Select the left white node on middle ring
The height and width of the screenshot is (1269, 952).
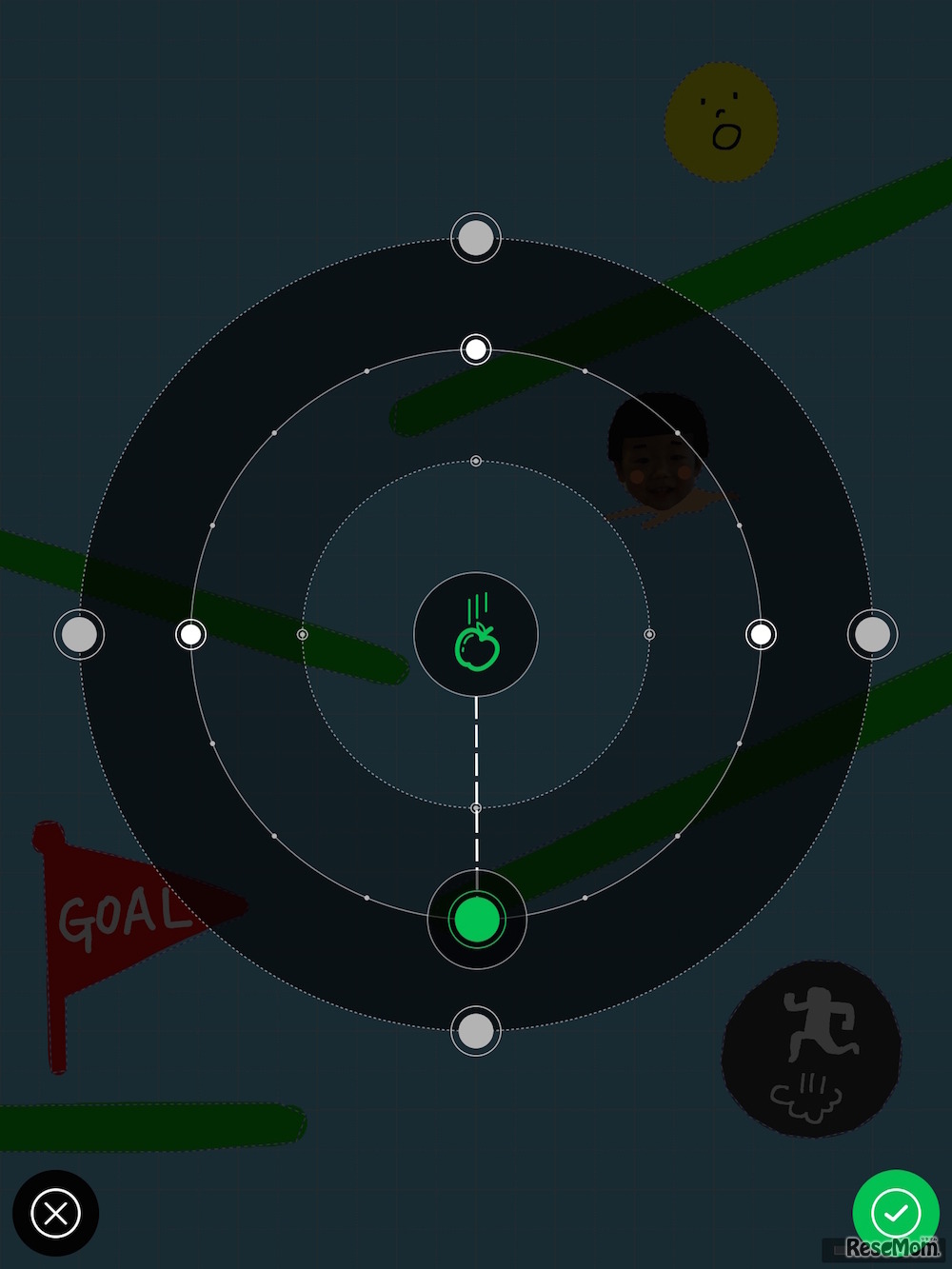(191, 634)
